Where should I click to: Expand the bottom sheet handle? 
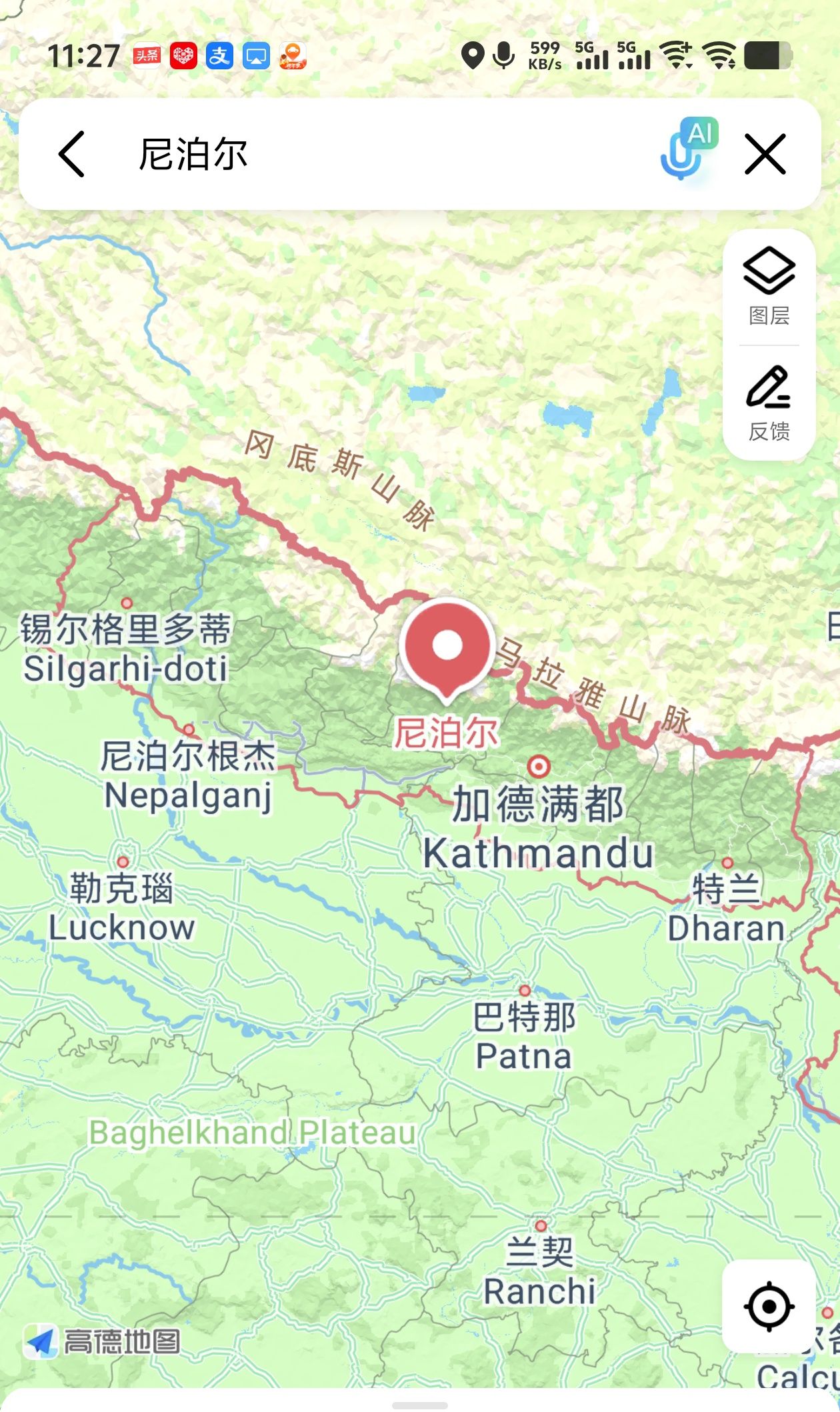[420, 1404]
